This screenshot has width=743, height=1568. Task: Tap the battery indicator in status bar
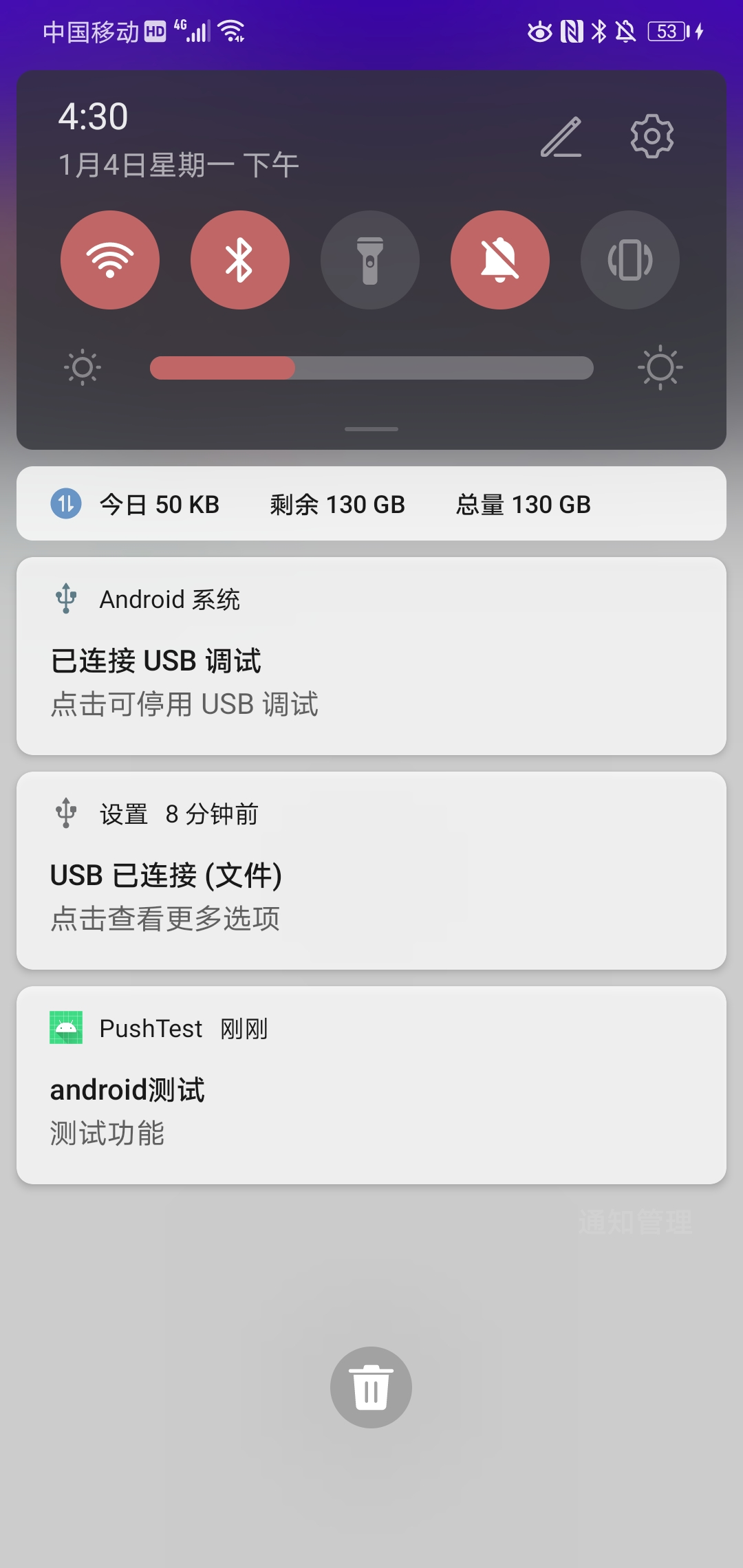point(665,30)
